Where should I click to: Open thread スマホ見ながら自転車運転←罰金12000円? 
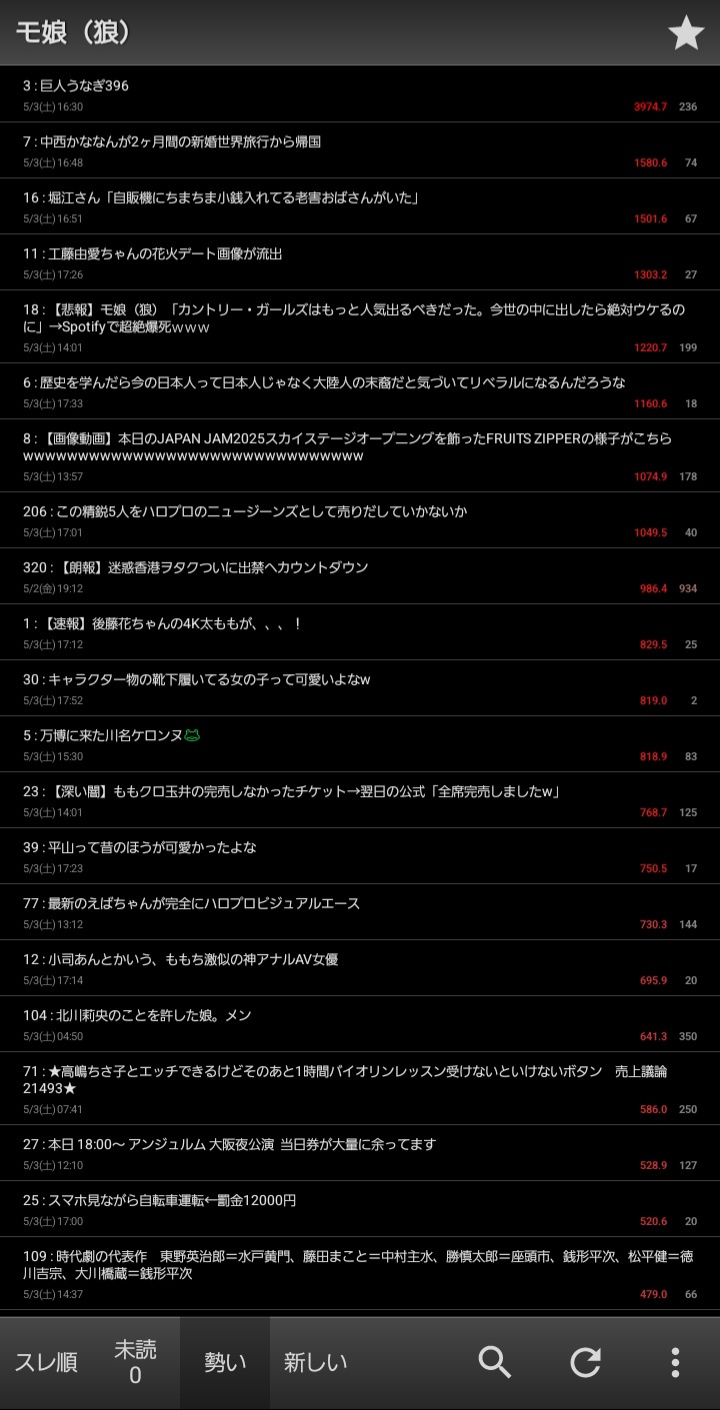click(300, 1208)
